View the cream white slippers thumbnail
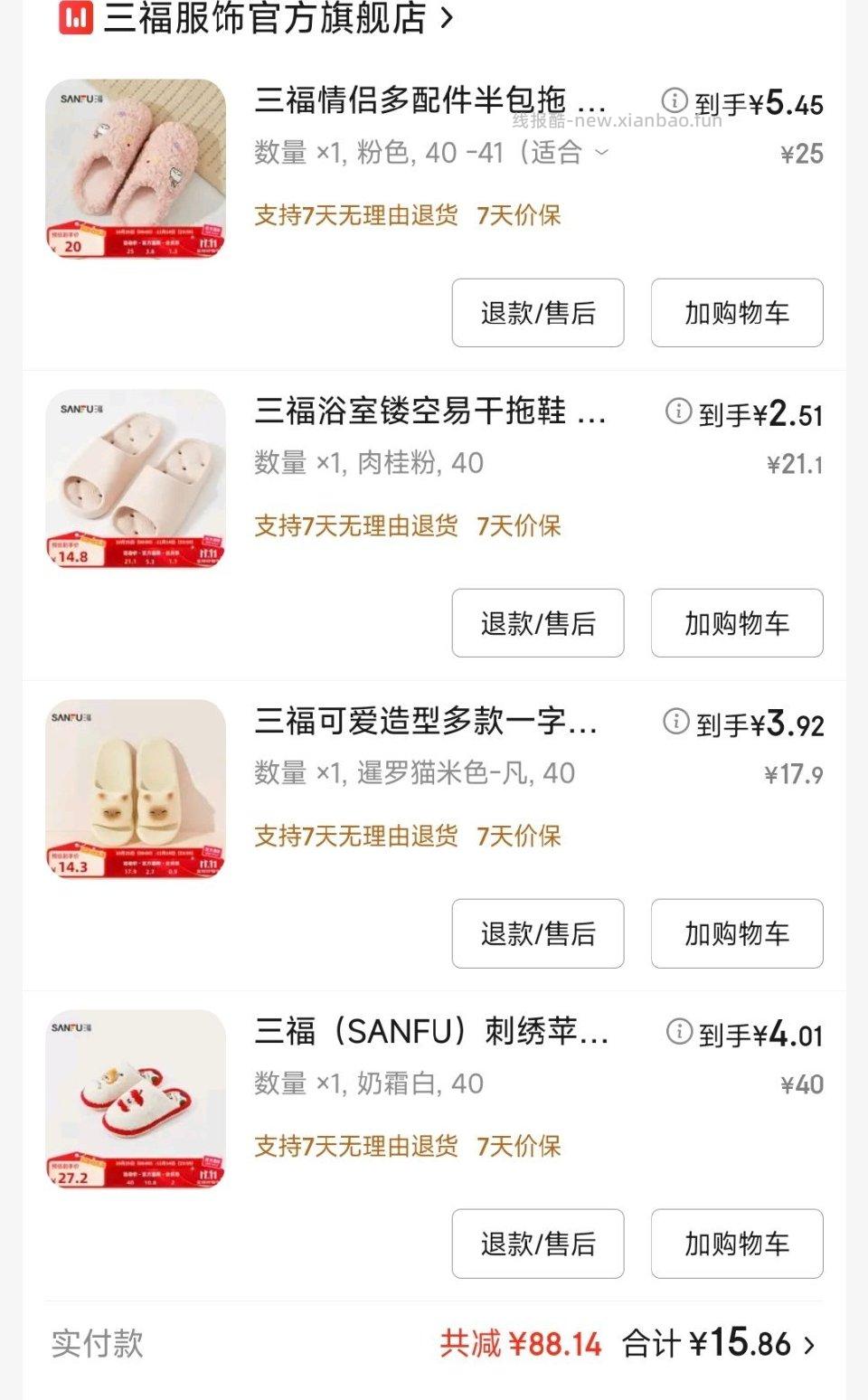 (136, 1099)
